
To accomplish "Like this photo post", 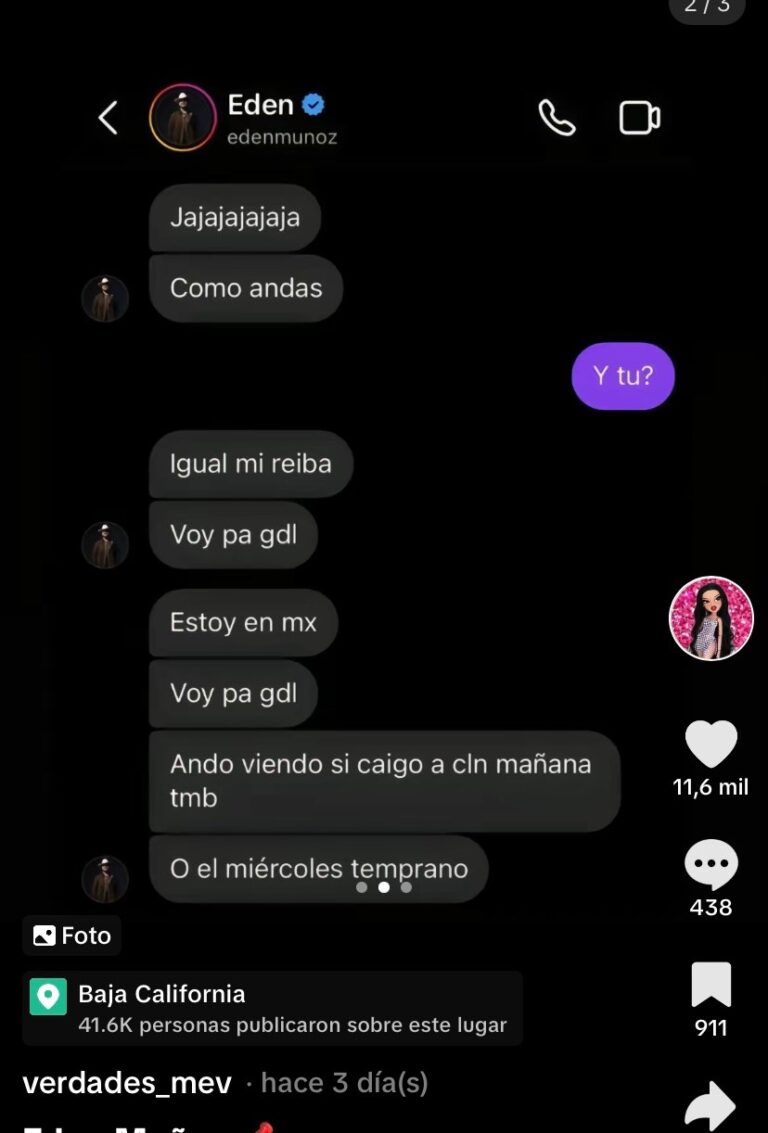I will coord(711,745).
